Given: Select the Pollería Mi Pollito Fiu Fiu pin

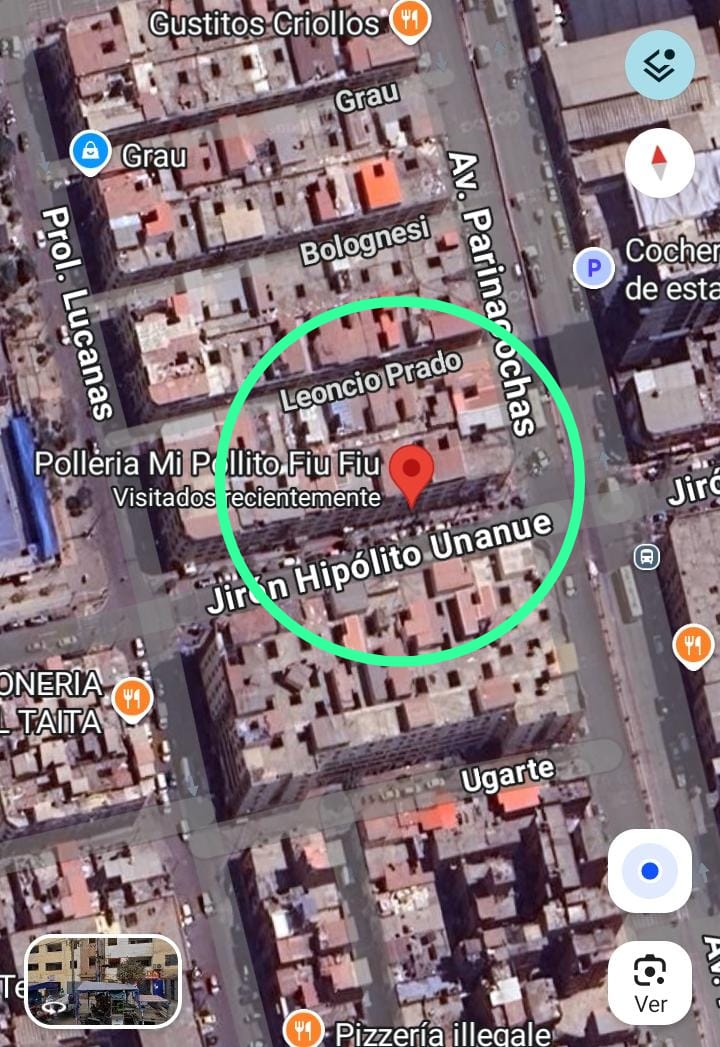Looking at the screenshot, I should point(411,473).
